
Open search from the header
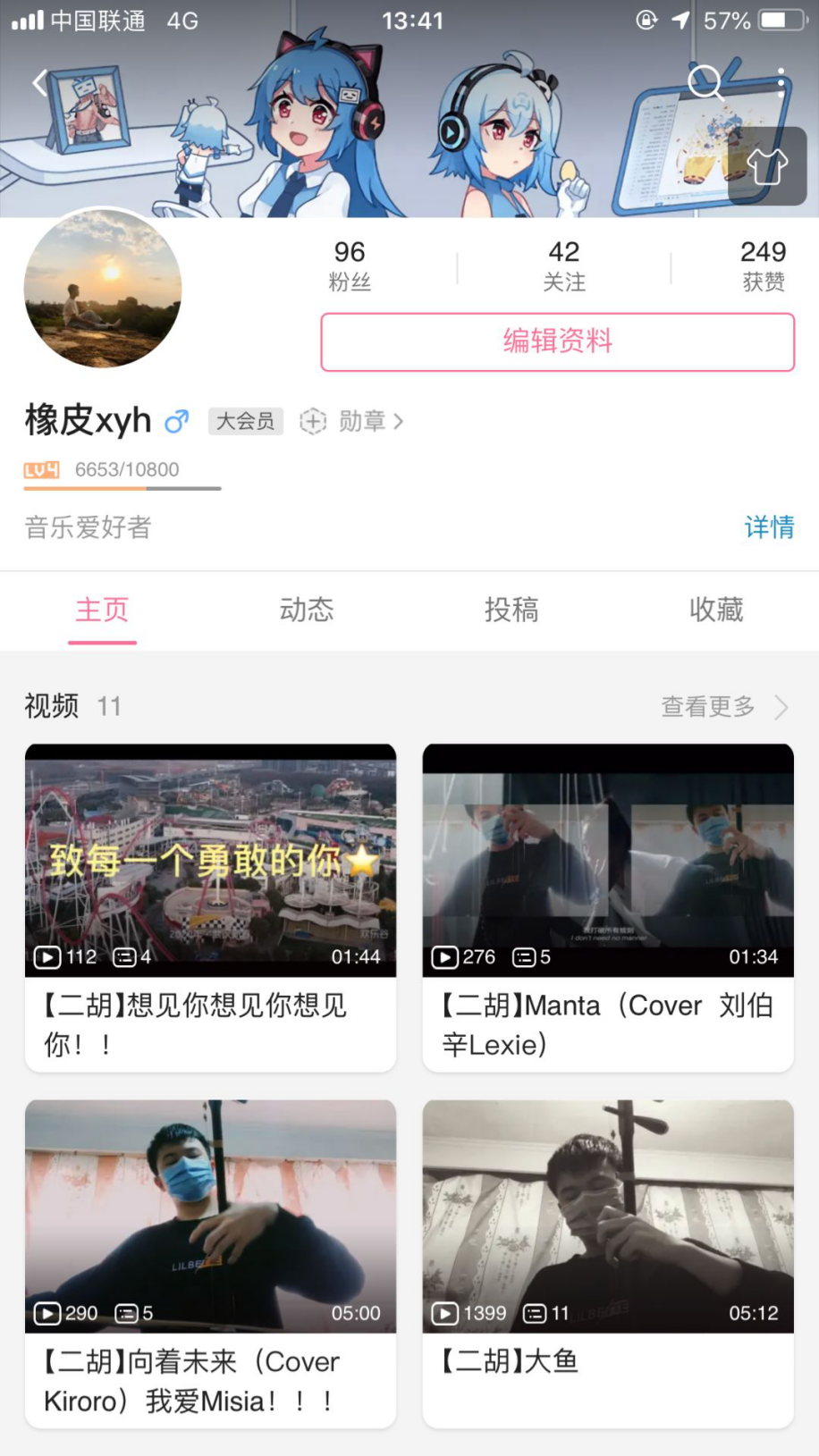[x=705, y=83]
